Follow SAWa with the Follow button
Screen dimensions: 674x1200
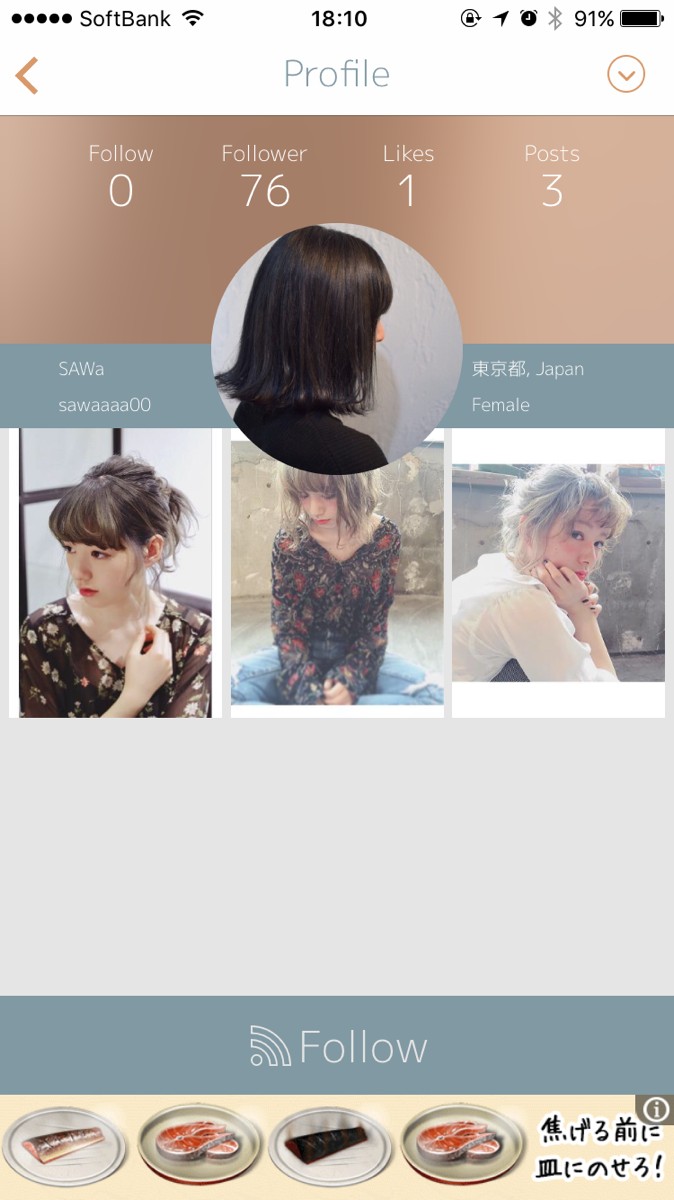click(337, 1045)
